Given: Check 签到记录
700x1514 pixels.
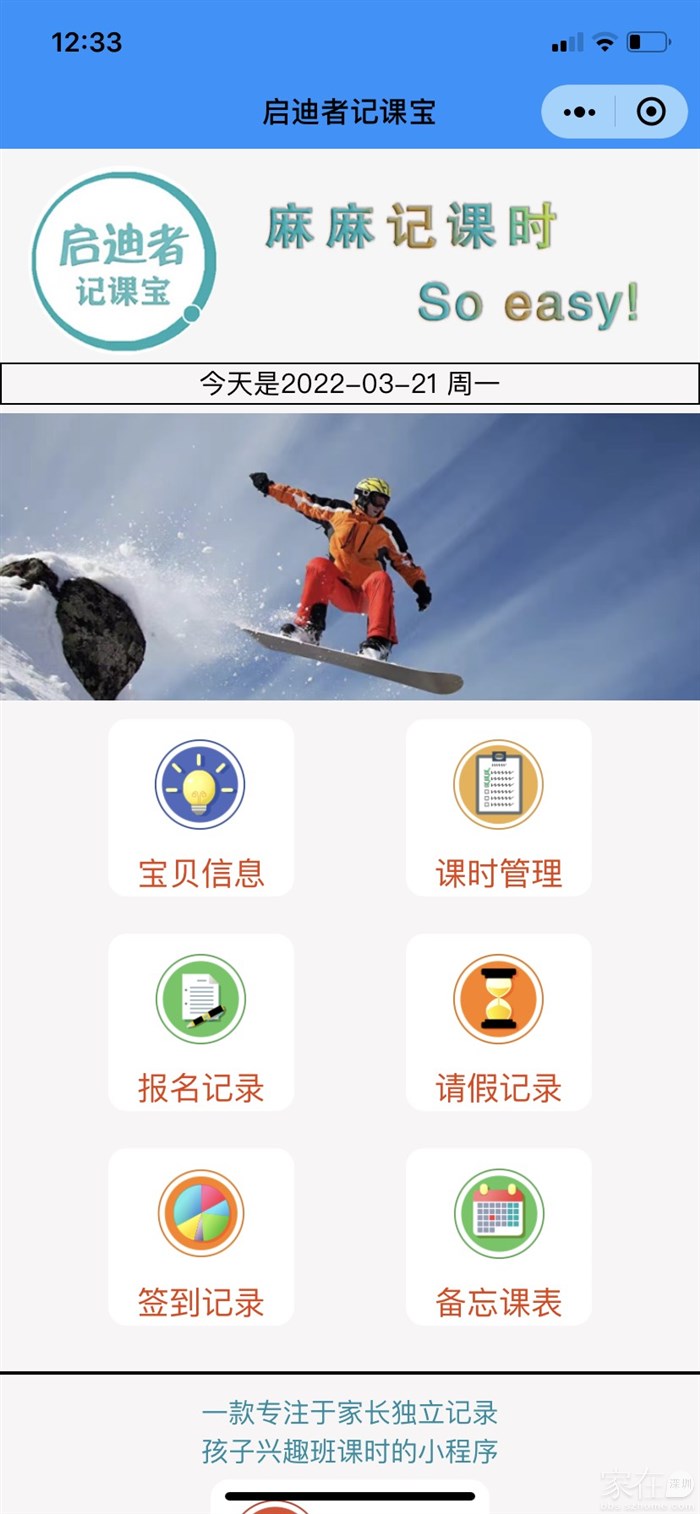Looking at the screenshot, I should [x=201, y=1236].
